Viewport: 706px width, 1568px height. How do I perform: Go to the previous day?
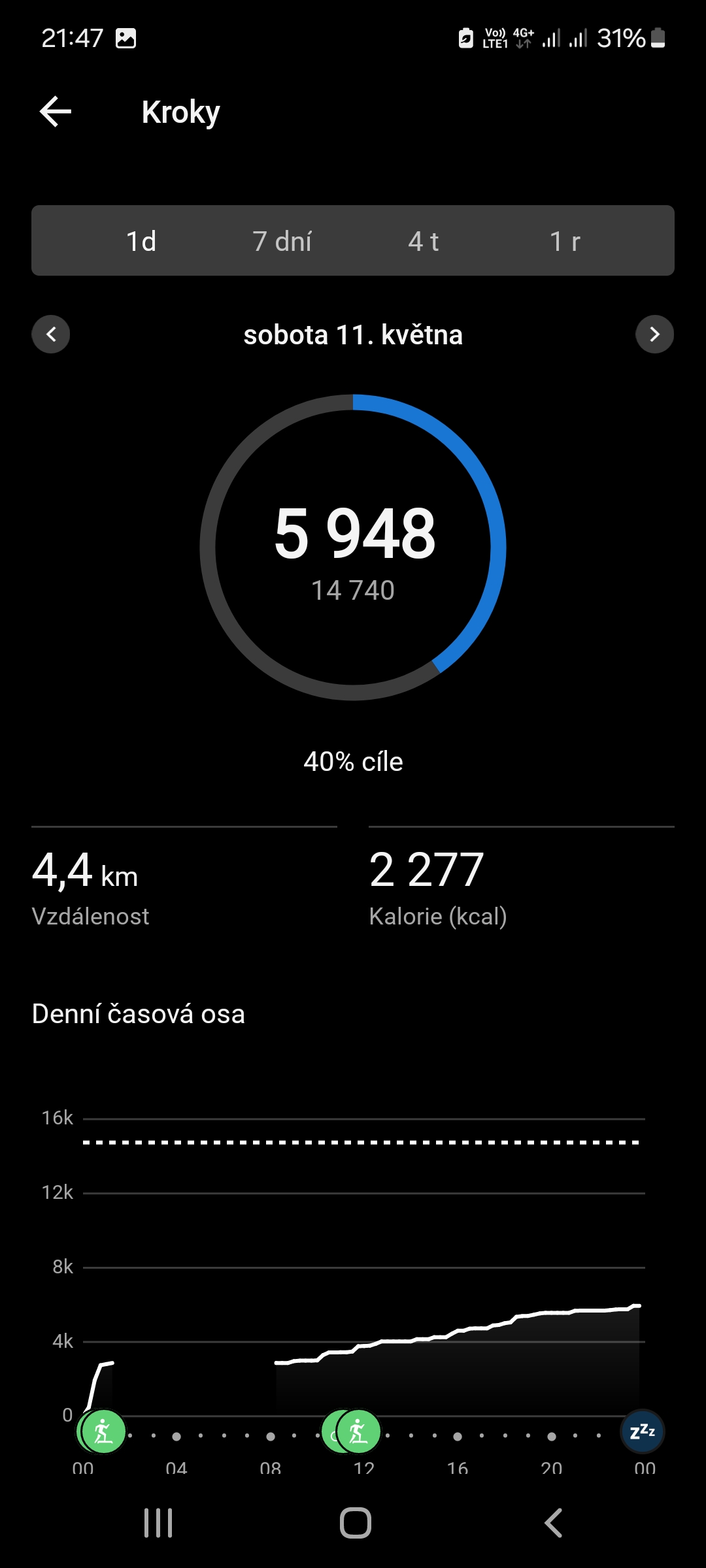(51, 335)
